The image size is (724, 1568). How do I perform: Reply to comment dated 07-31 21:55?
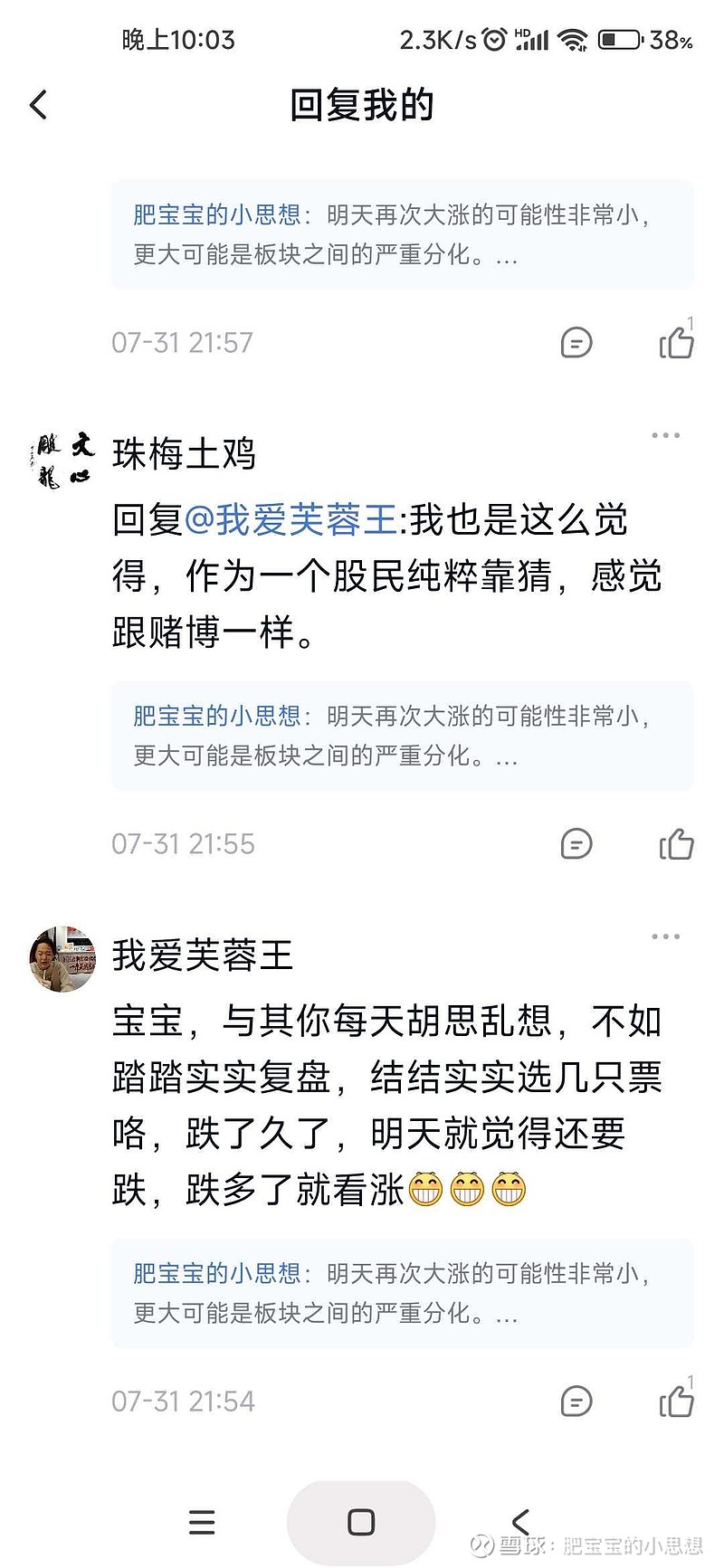coord(576,844)
